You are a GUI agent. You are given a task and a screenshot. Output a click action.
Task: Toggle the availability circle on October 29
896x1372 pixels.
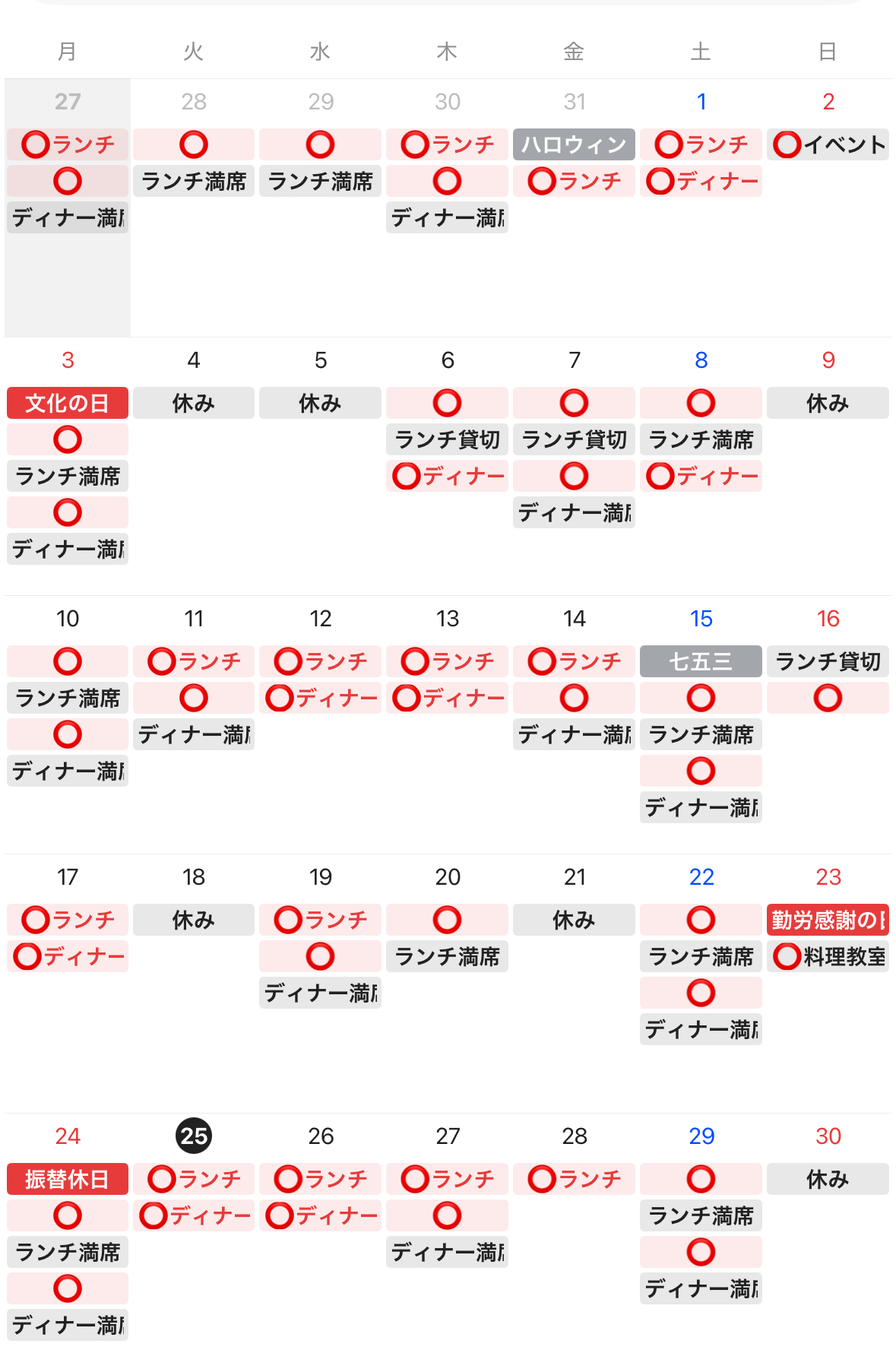[x=320, y=144]
